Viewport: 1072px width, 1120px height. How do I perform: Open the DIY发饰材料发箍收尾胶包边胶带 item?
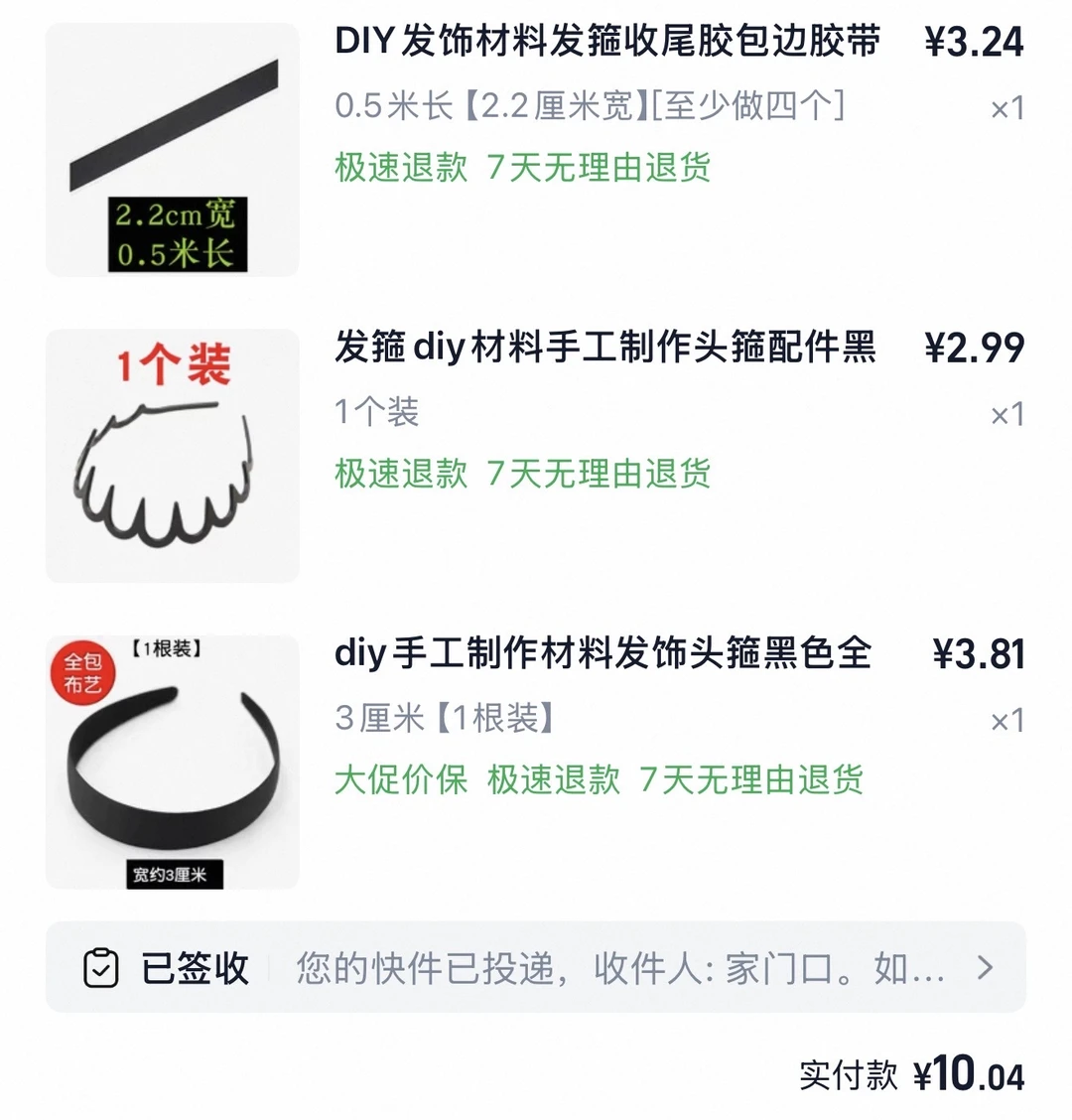pyautogui.click(x=607, y=41)
